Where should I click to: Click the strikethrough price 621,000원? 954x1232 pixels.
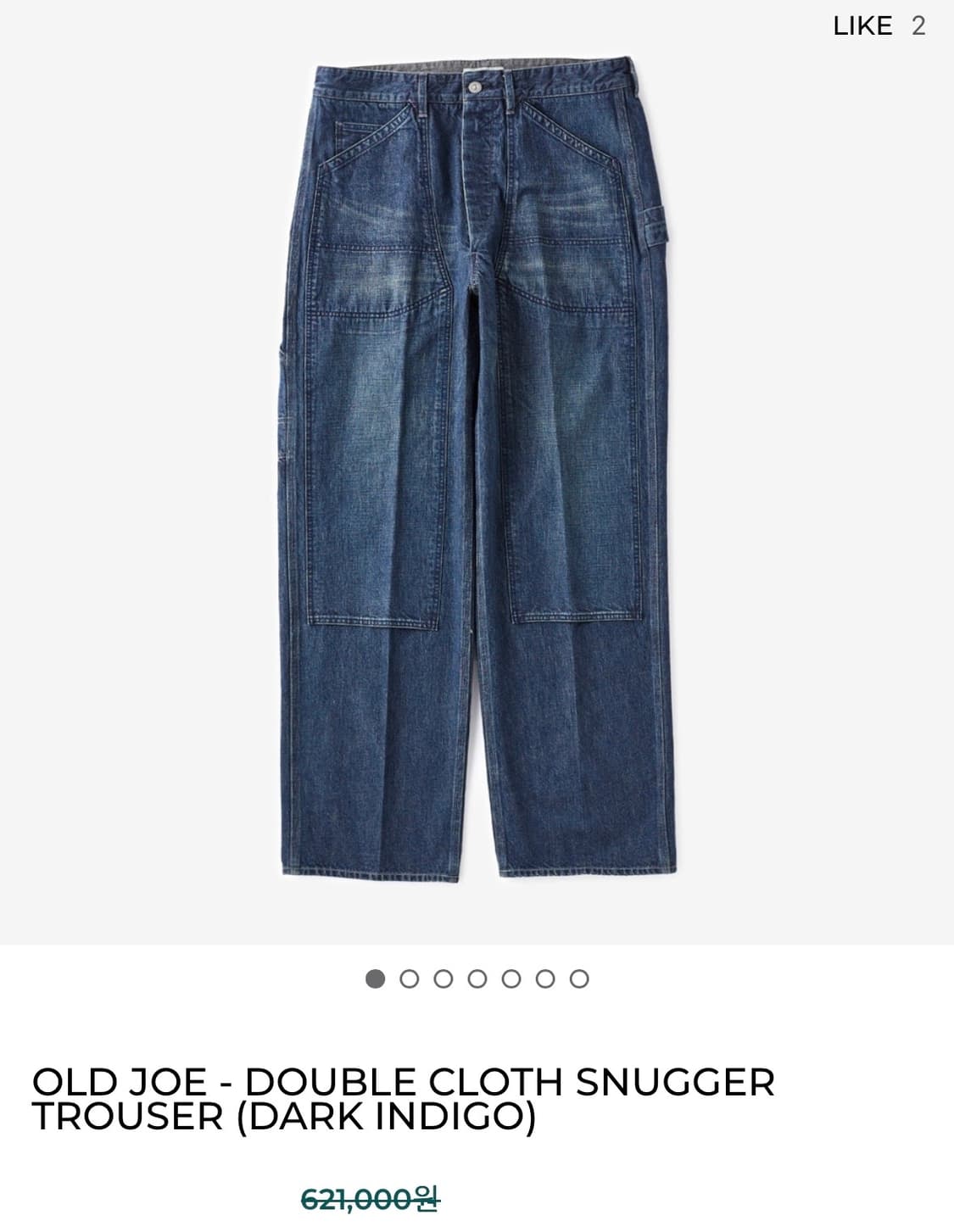(x=371, y=1196)
